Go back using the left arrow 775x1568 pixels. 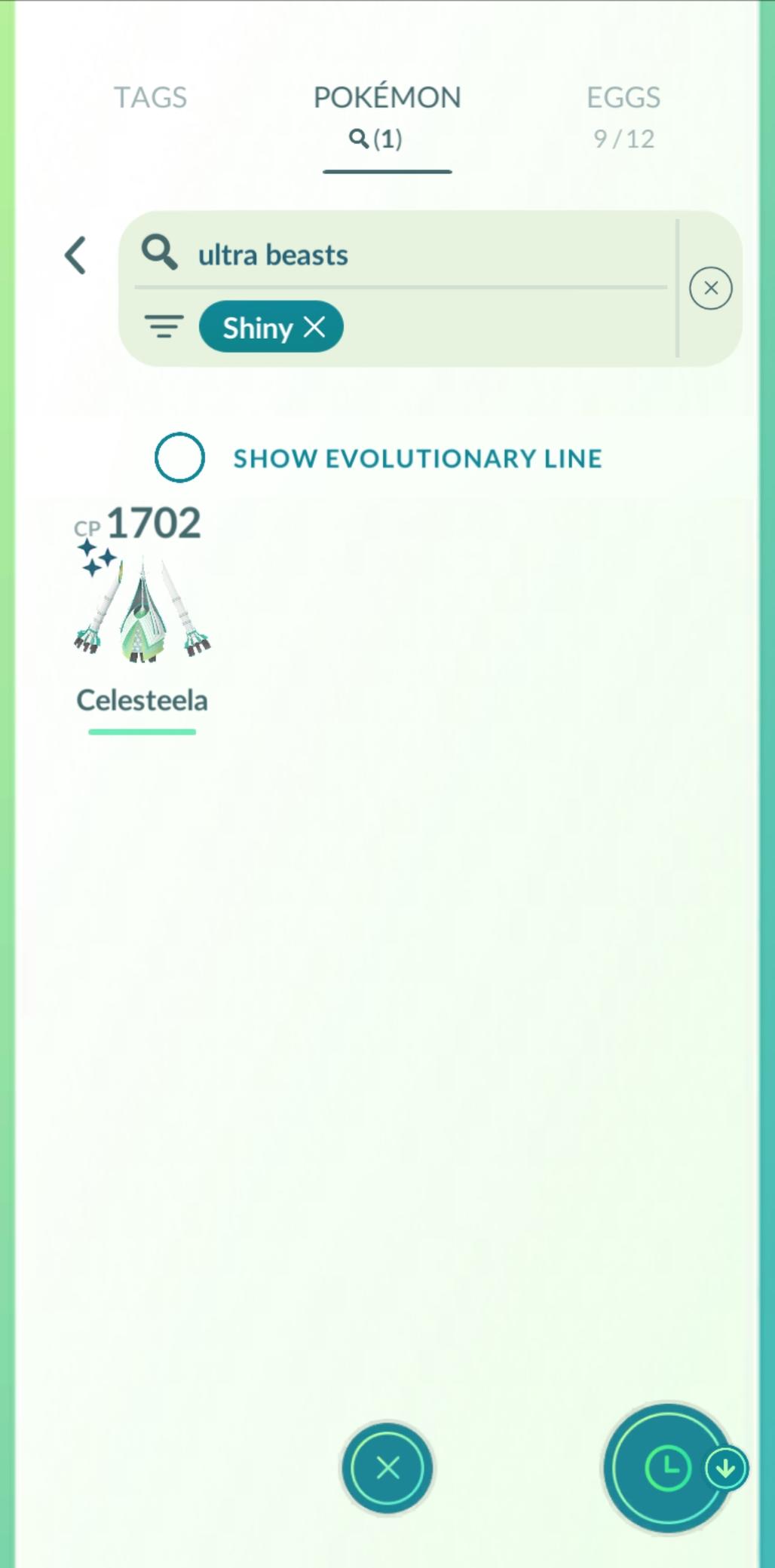point(75,255)
